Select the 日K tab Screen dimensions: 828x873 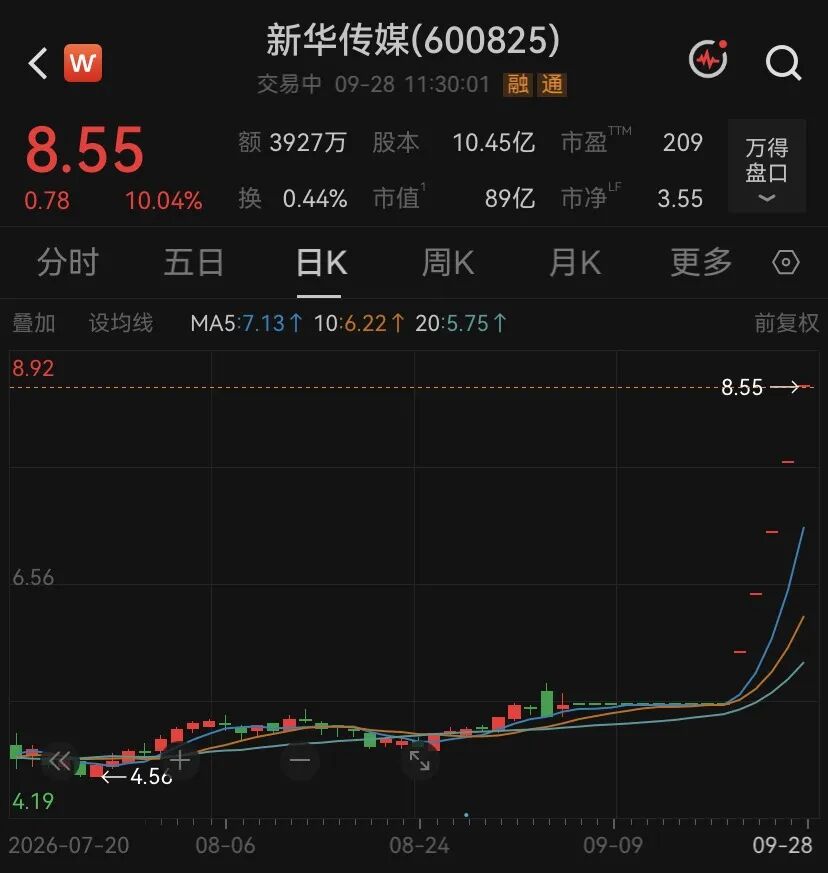321,262
